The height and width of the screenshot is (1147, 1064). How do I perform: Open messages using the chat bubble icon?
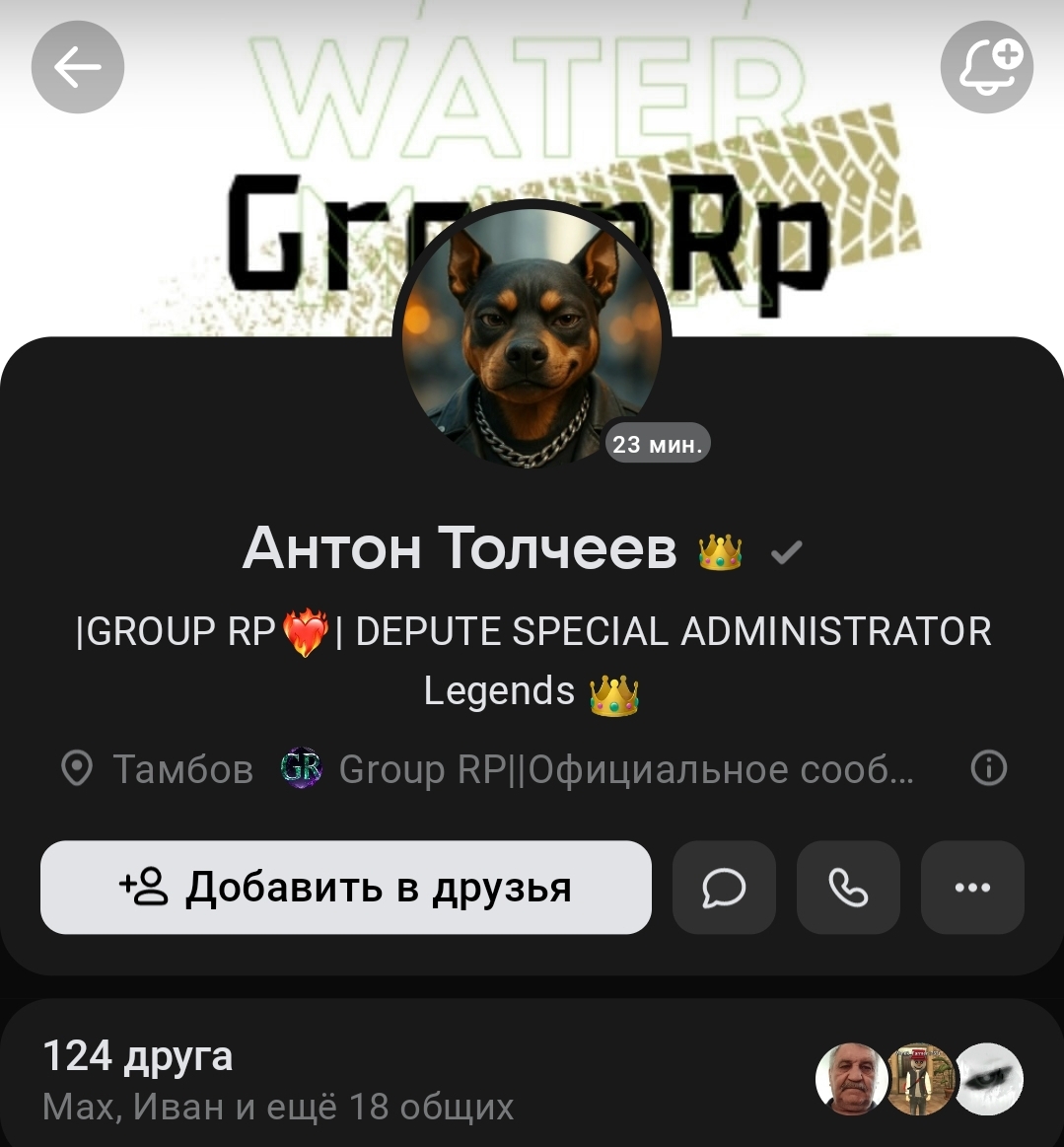724,888
